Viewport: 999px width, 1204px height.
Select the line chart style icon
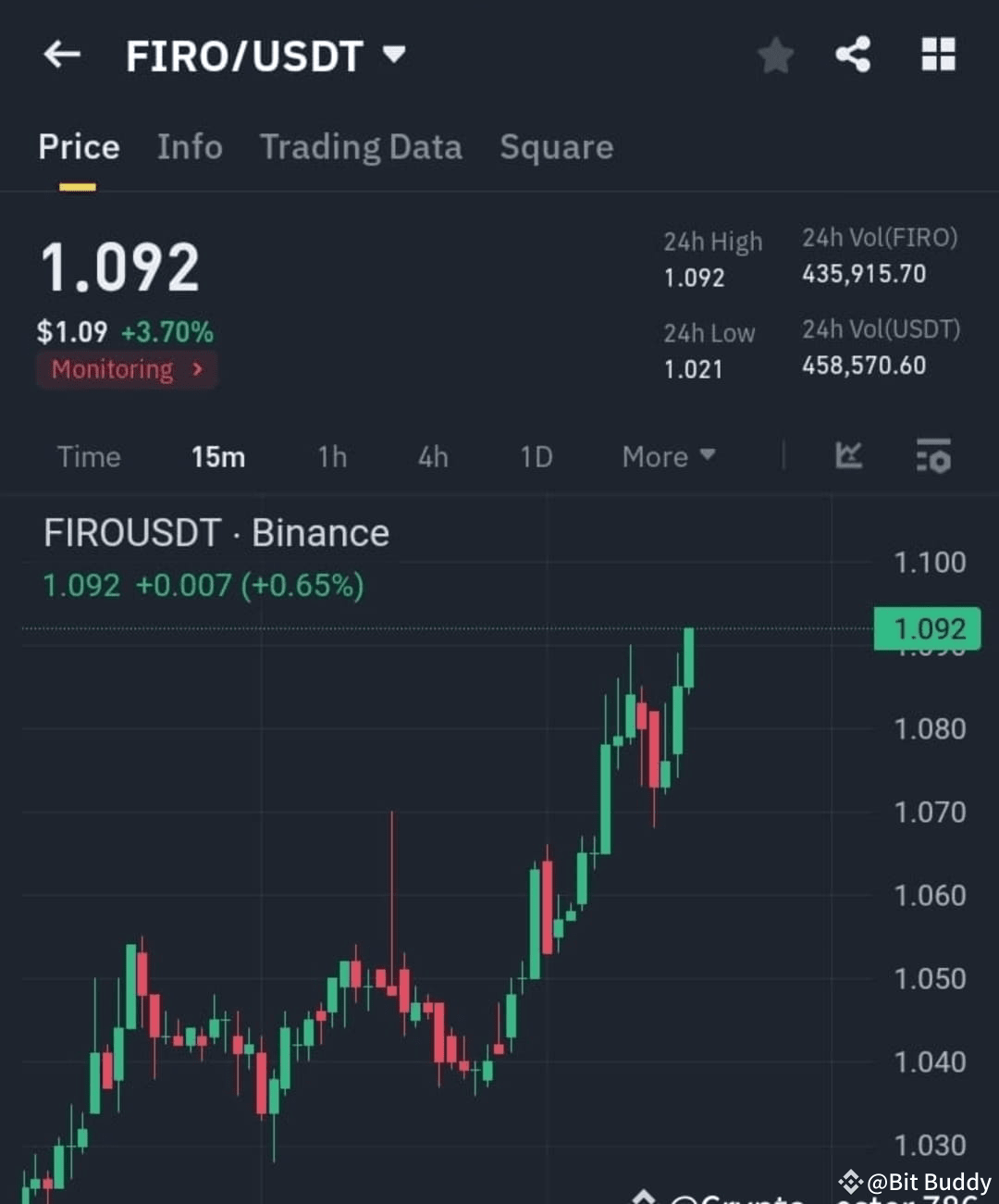pyautogui.click(x=849, y=455)
